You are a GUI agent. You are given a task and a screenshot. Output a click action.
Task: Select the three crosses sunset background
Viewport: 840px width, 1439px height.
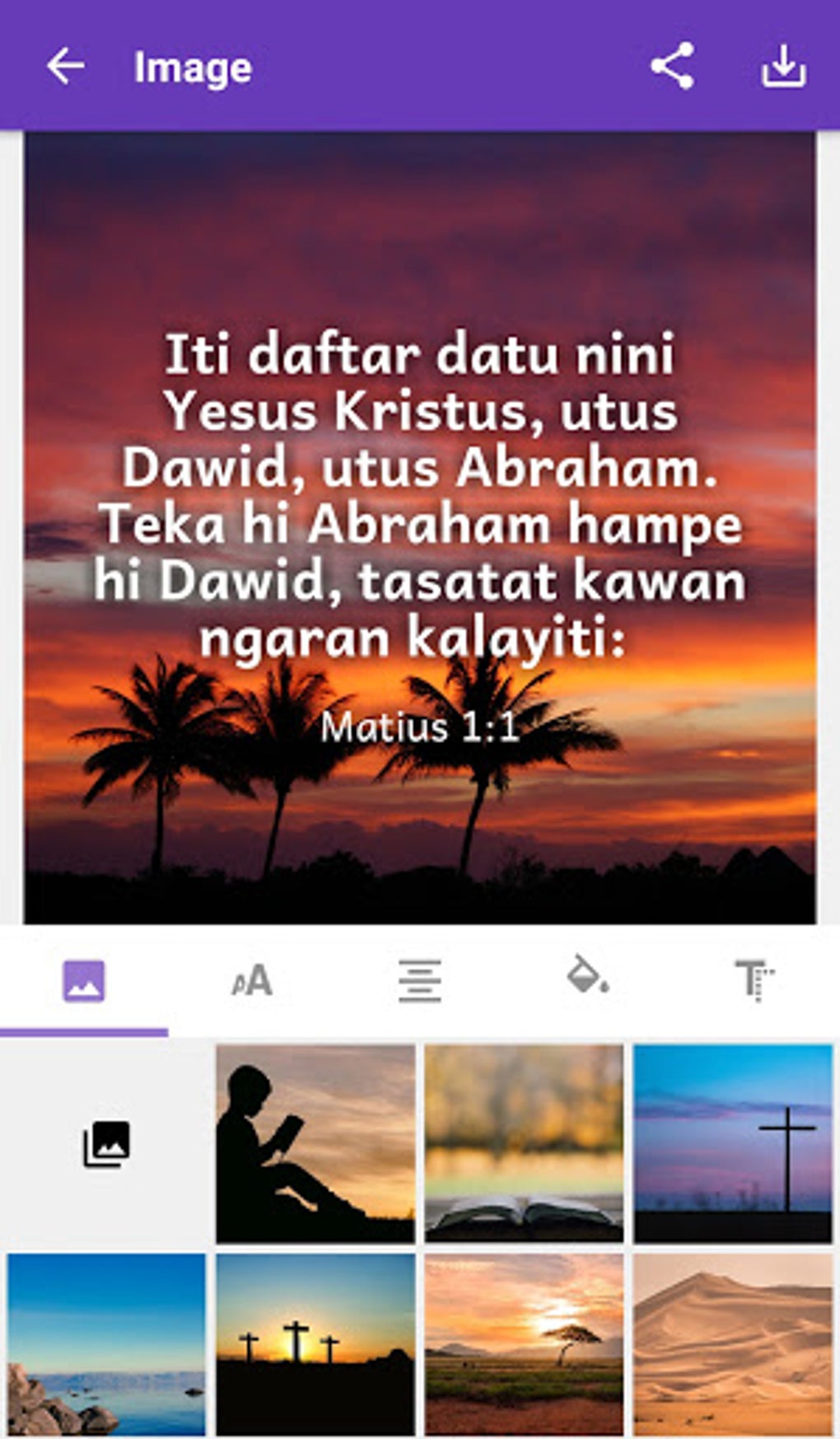pos(315,1344)
